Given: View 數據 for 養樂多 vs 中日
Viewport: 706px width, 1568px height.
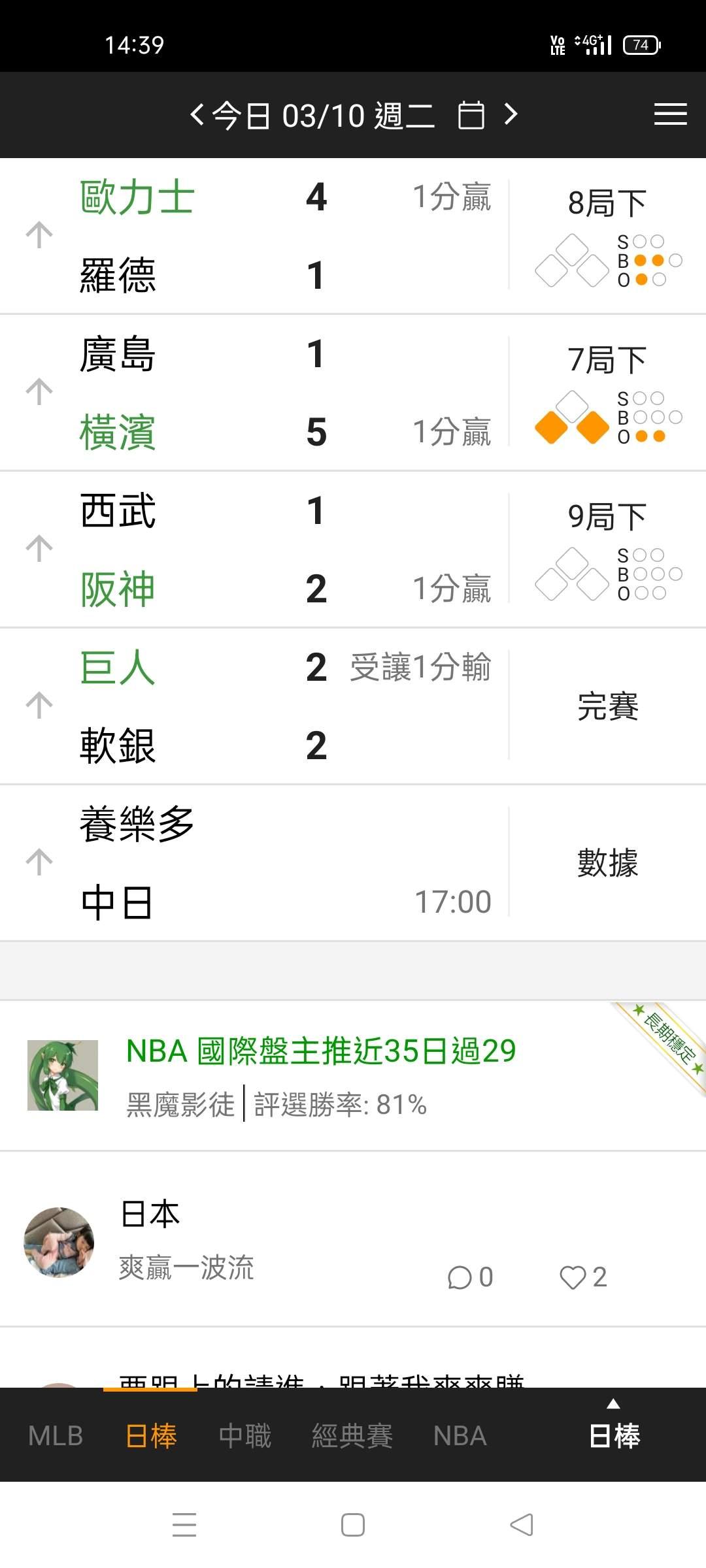Looking at the screenshot, I should click(607, 862).
